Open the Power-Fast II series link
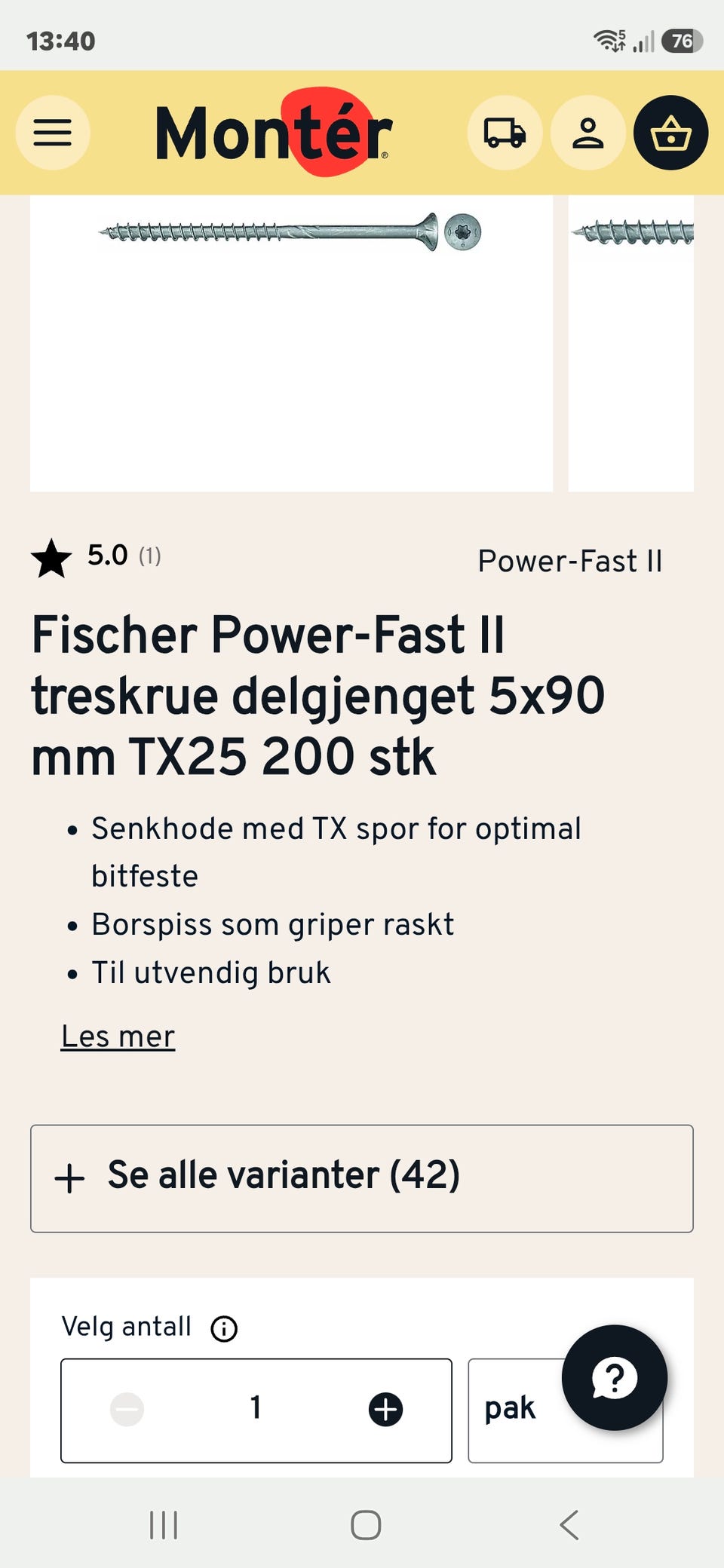 point(570,561)
